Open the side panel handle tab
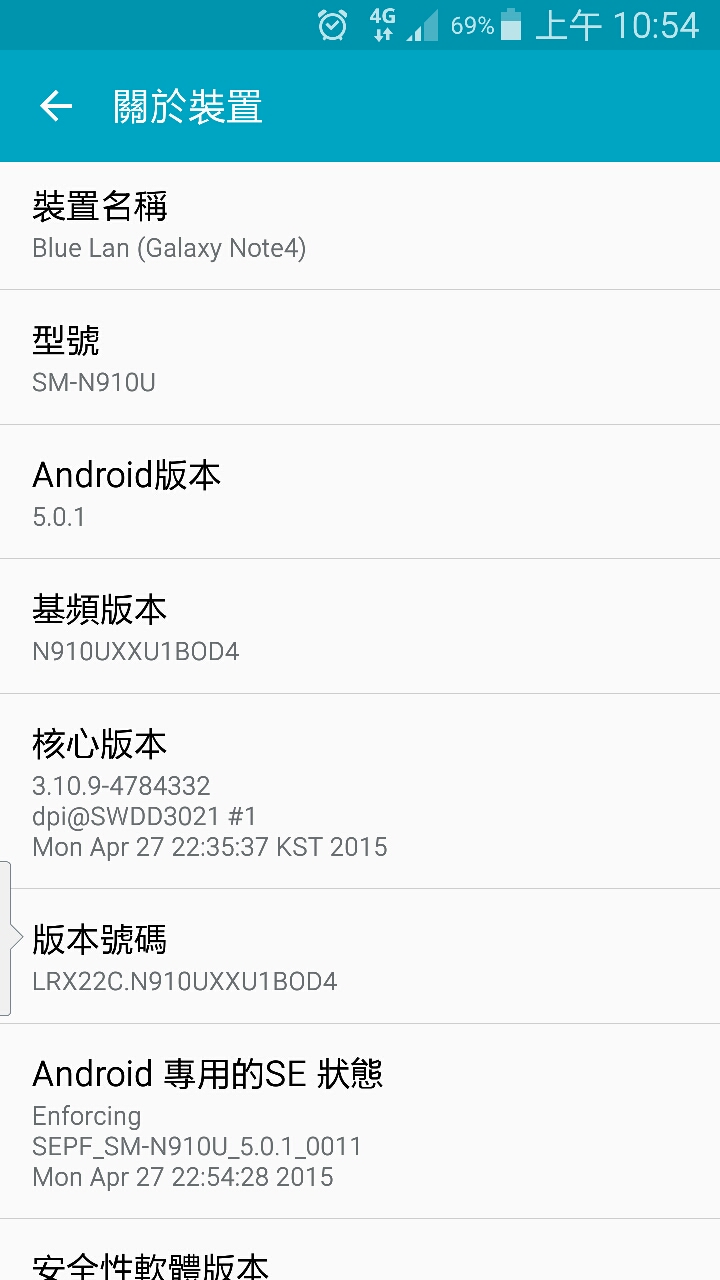The image size is (720, 1280). tap(8, 938)
